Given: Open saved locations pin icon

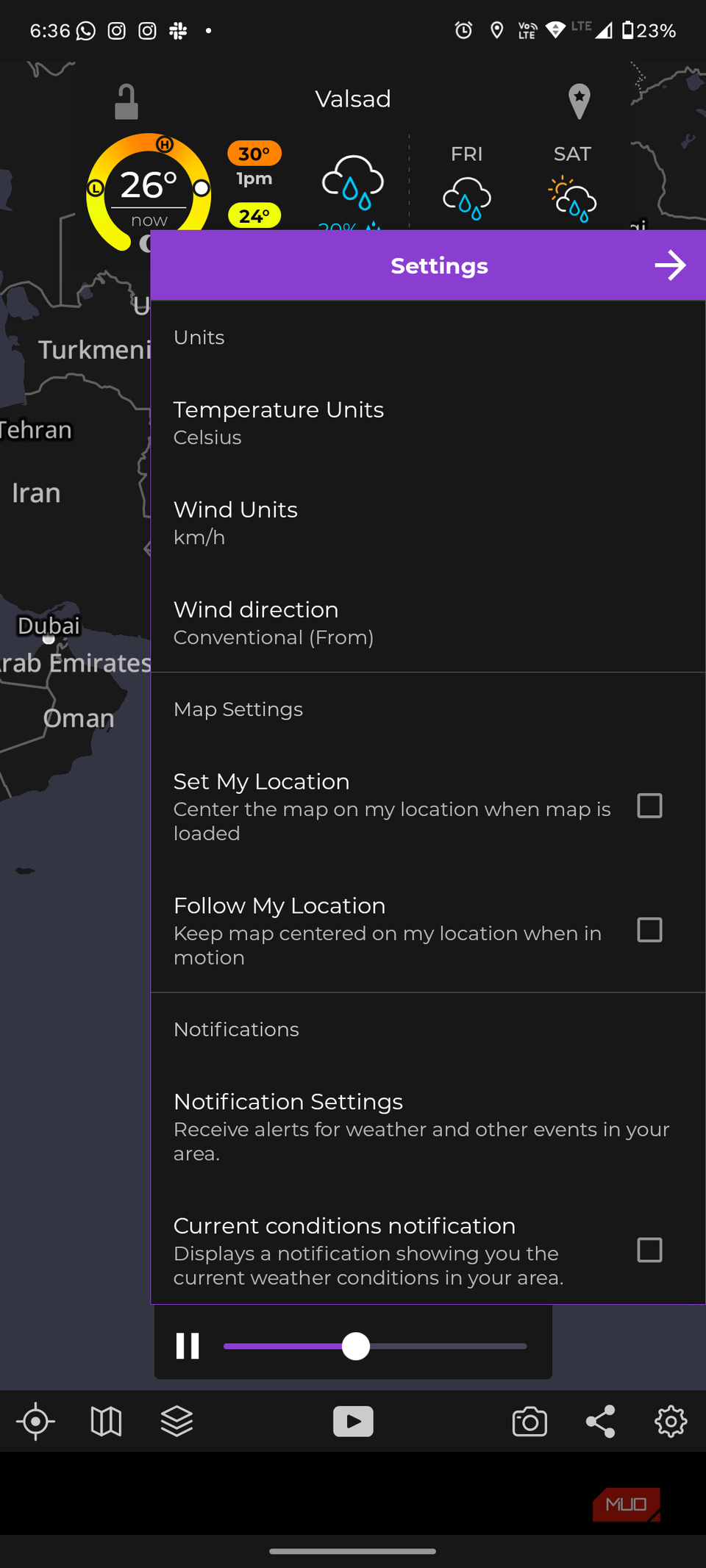Looking at the screenshot, I should [580, 101].
